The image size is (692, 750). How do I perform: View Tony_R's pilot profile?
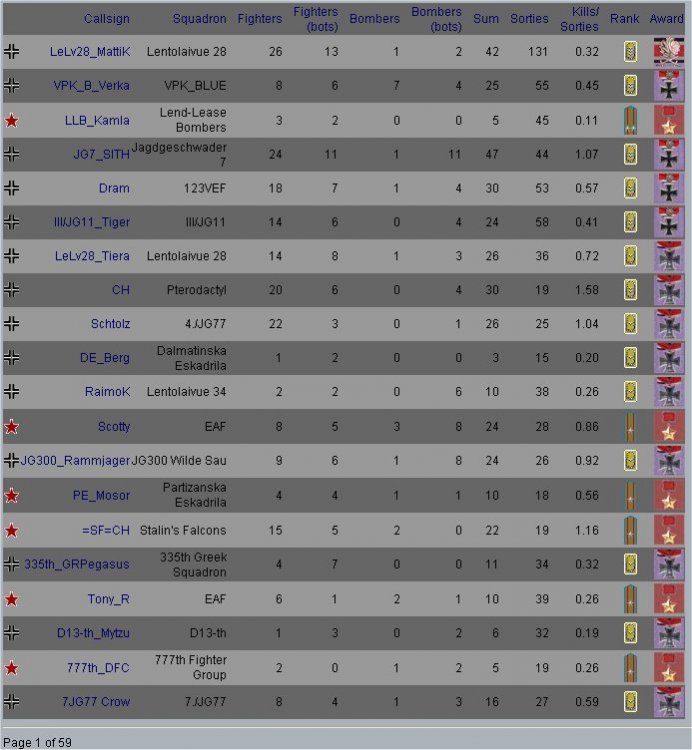pyautogui.click(x=108, y=599)
